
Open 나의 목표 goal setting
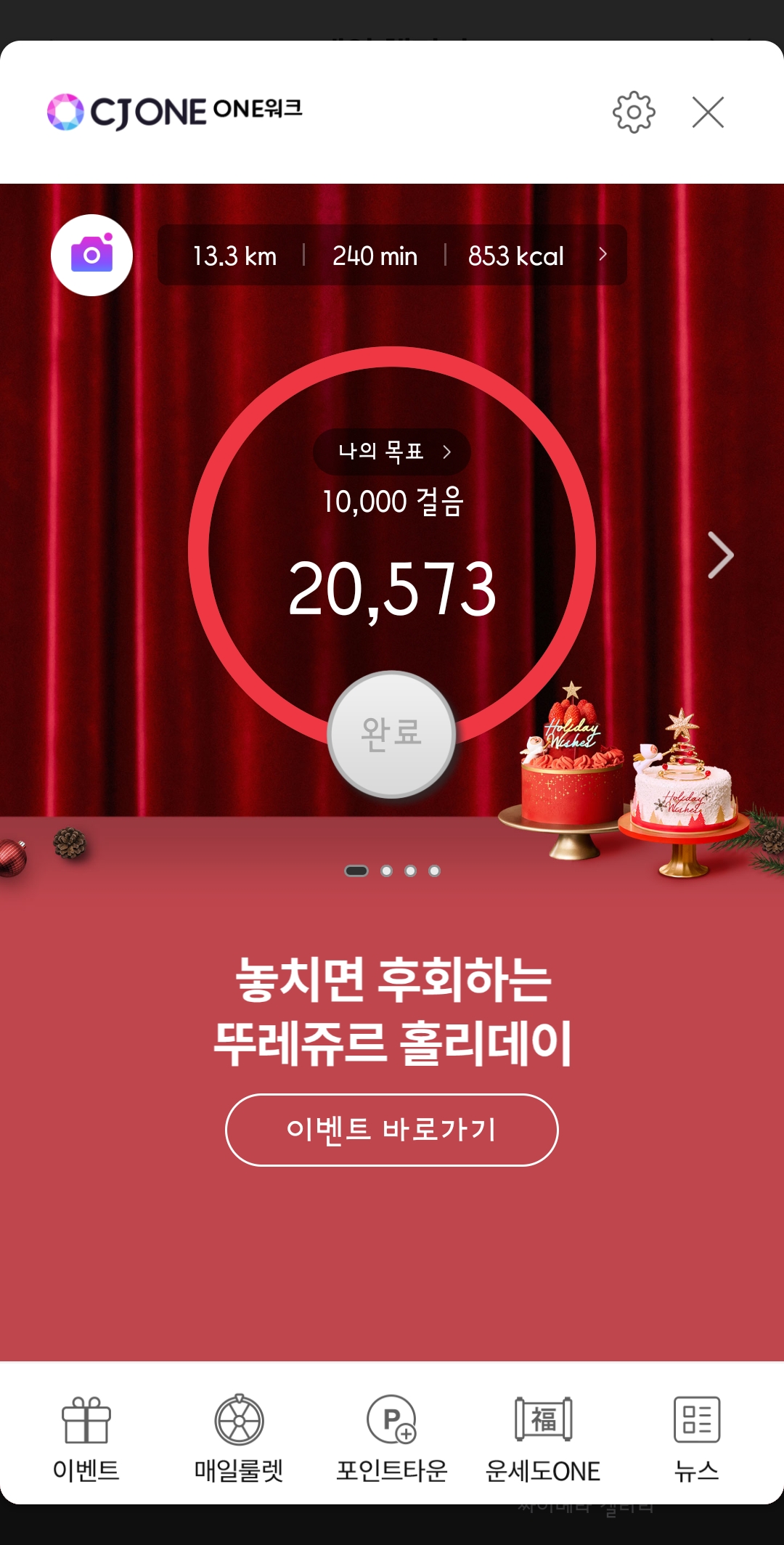pos(392,452)
